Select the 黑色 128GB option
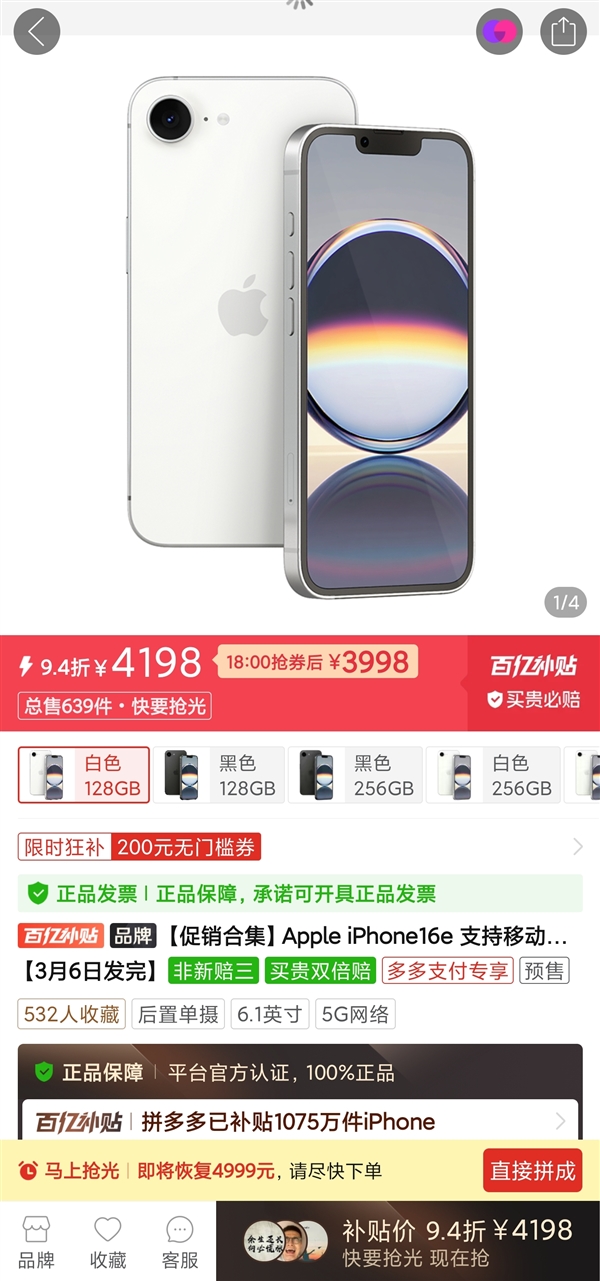Image resolution: width=600 pixels, height=1281 pixels. (x=218, y=775)
